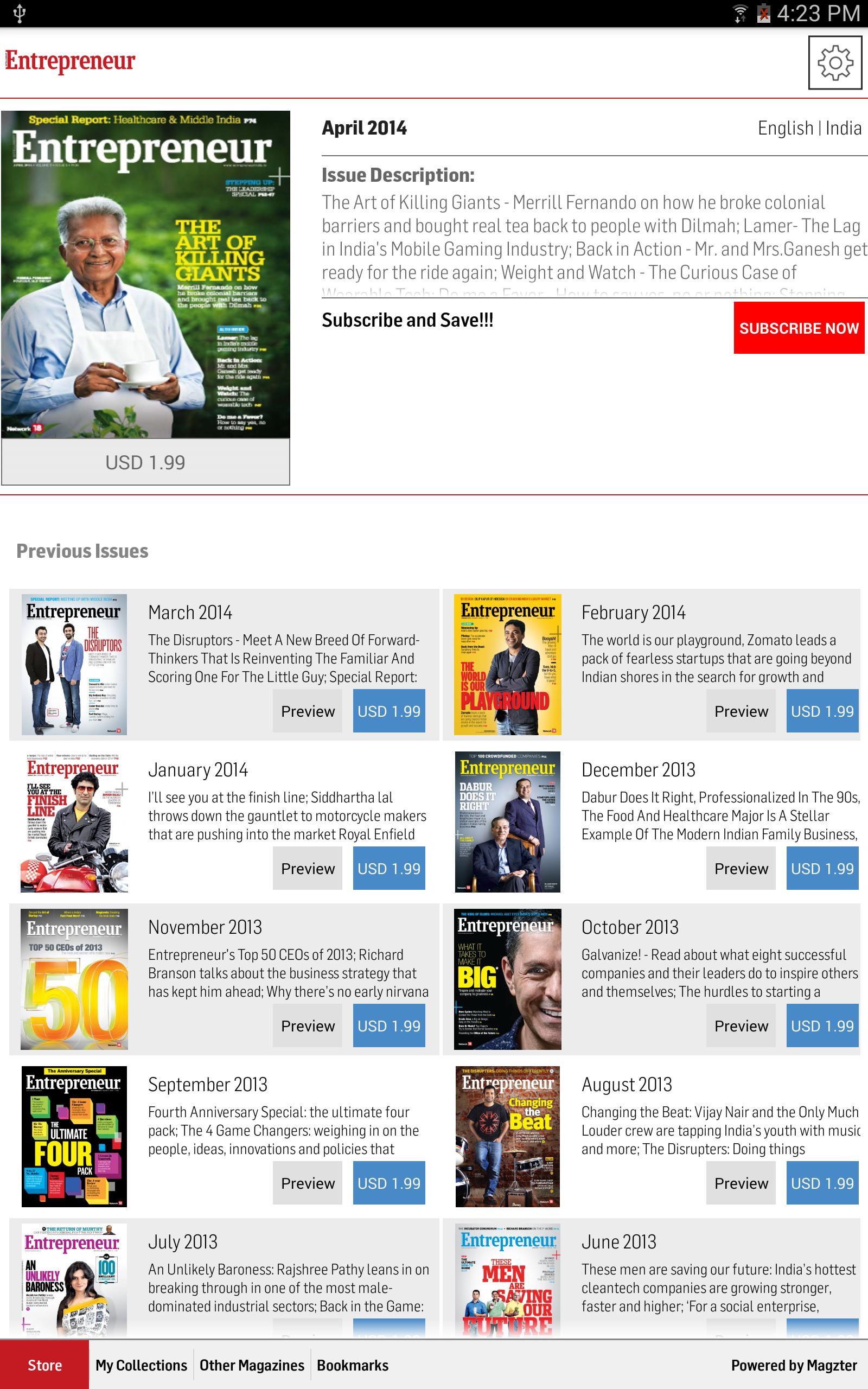Preview the March 2014 issue
This screenshot has width=868, height=1389.
307,711
